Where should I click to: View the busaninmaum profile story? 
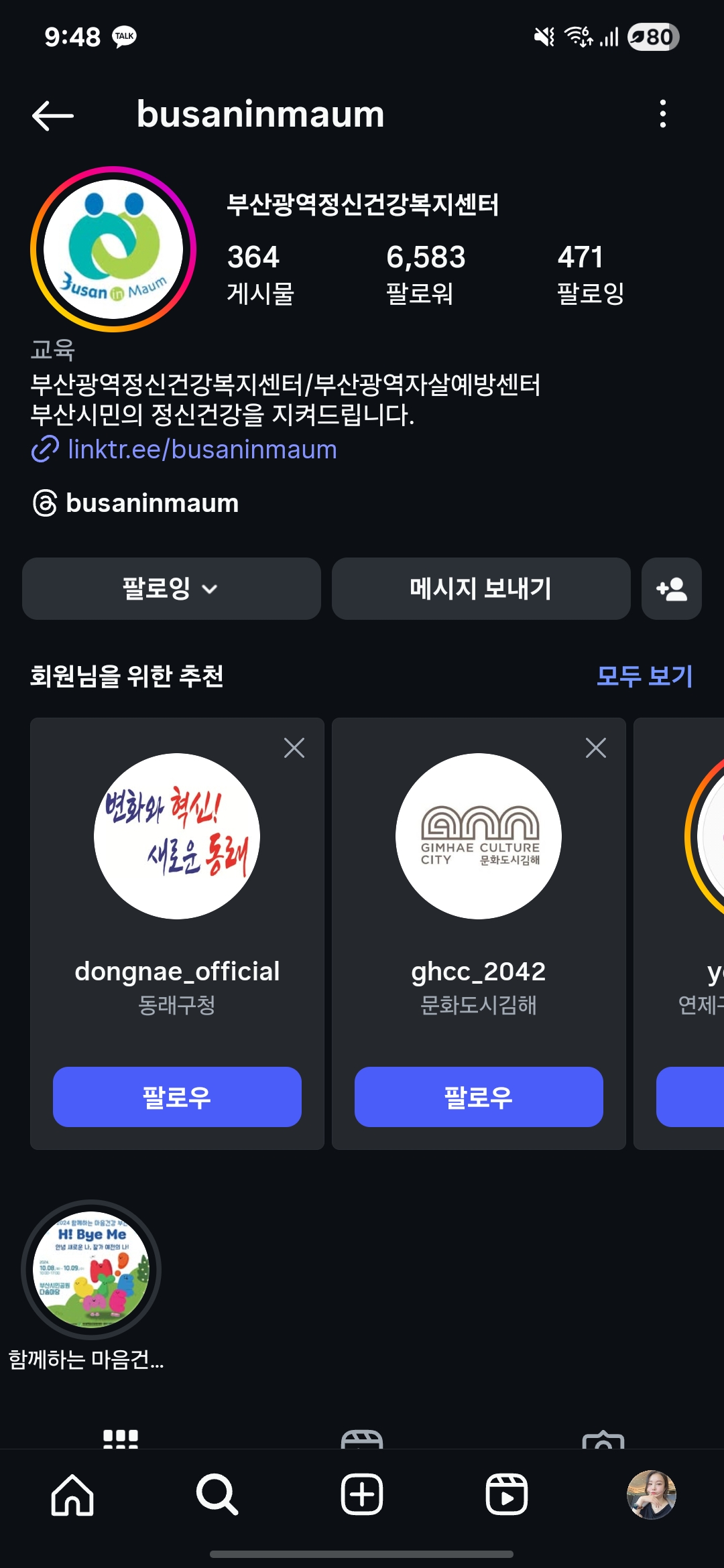point(113,249)
